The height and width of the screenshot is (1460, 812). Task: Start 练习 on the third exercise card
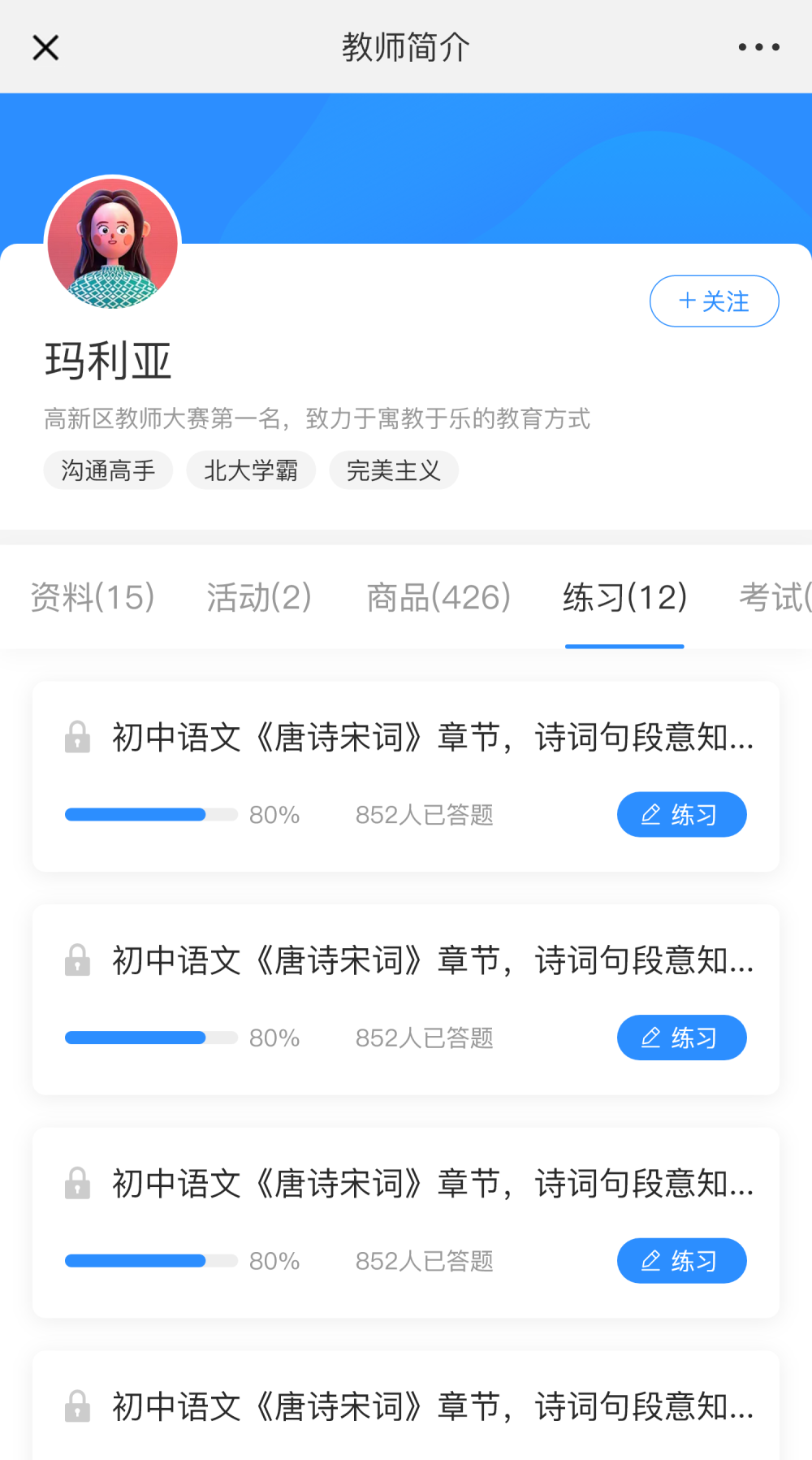tap(681, 1261)
